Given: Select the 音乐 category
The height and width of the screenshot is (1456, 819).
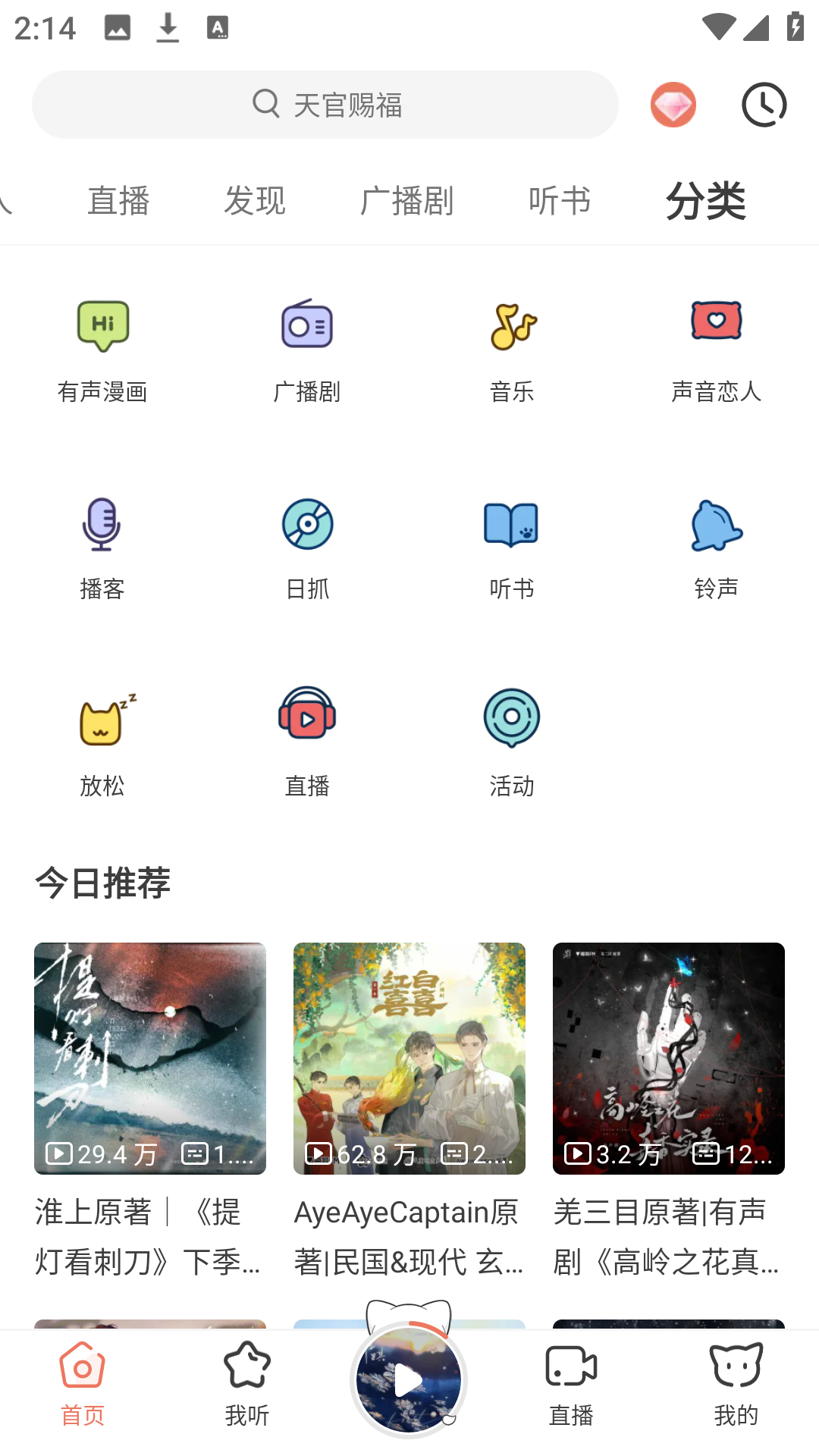Looking at the screenshot, I should click(x=512, y=349).
